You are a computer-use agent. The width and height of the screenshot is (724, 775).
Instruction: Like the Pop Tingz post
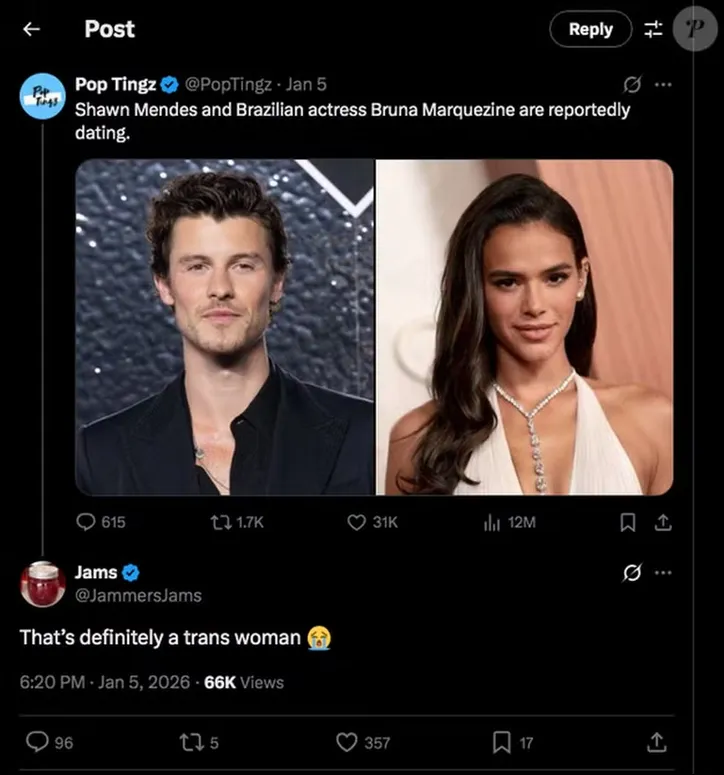click(x=357, y=522)
